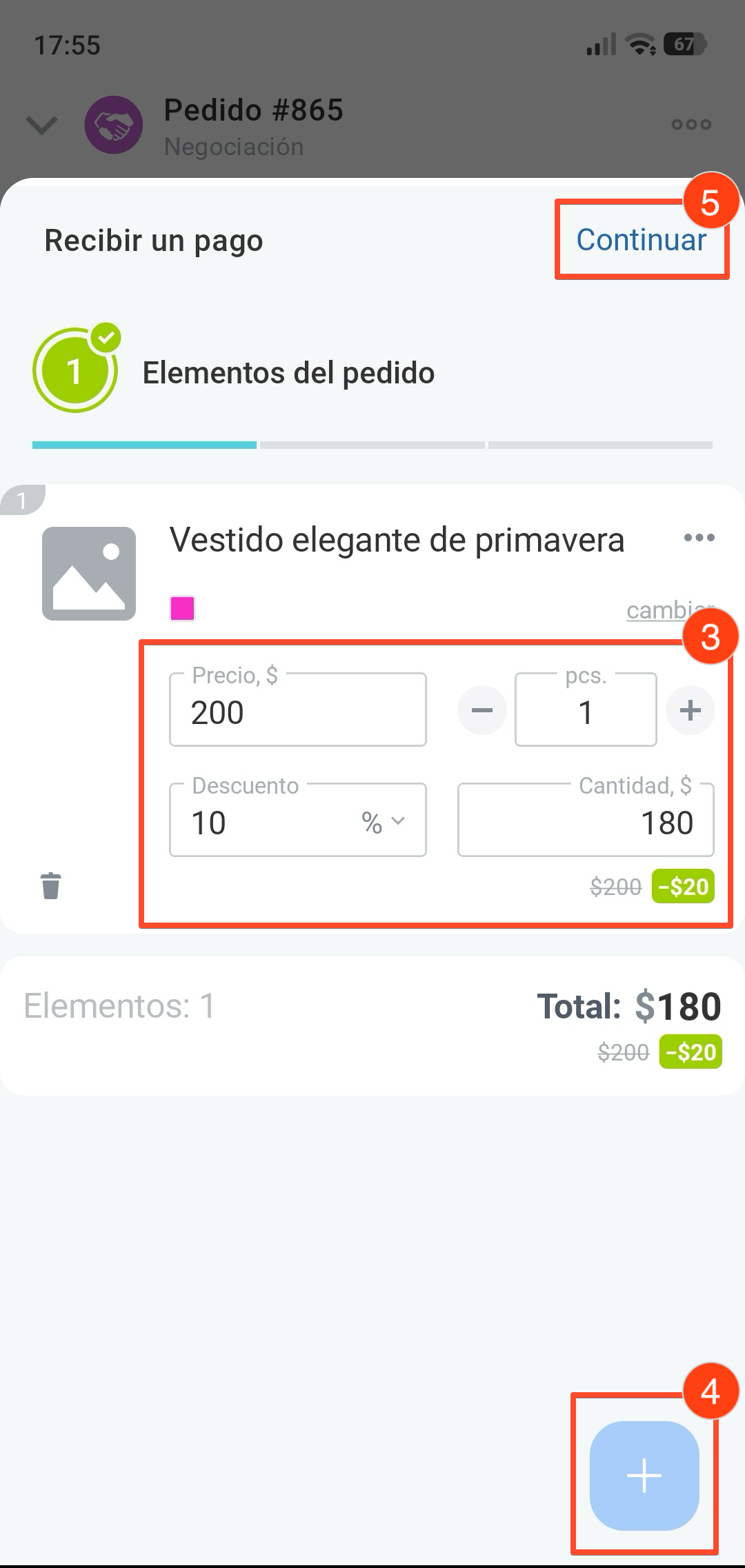Collapse Pedido #865 with the down chevron

tap(41, 125)
